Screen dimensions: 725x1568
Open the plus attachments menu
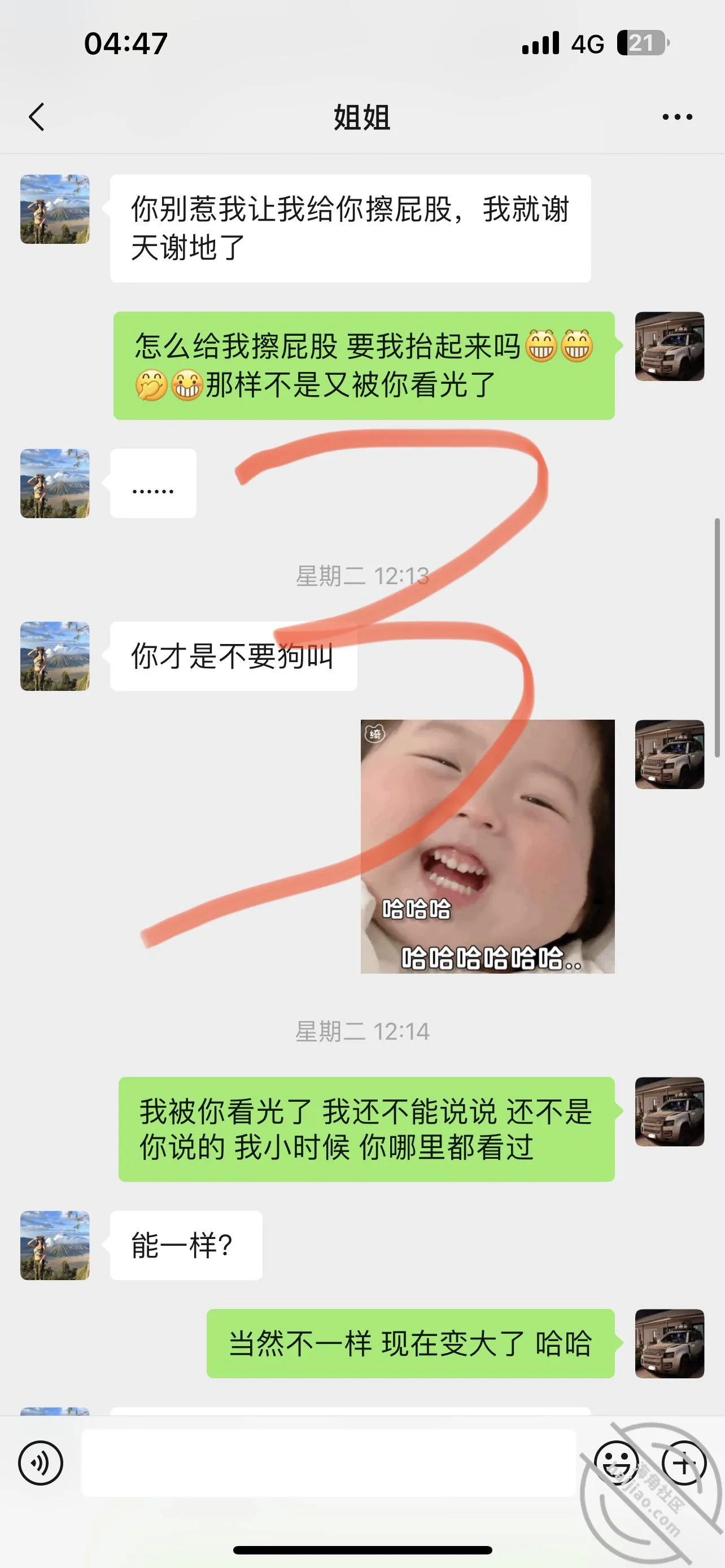[684, 1462]
